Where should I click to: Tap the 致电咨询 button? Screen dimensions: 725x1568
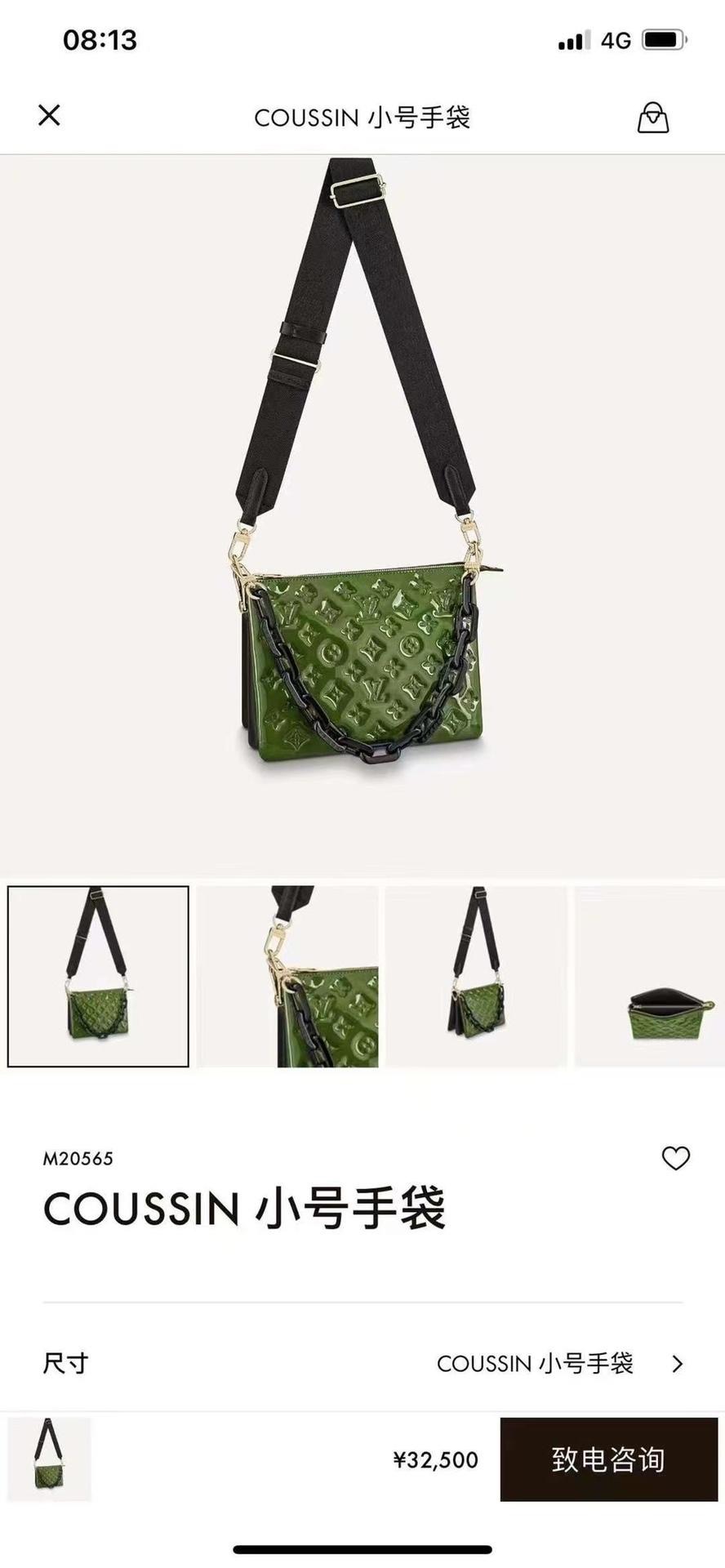tap(608, 1459)
